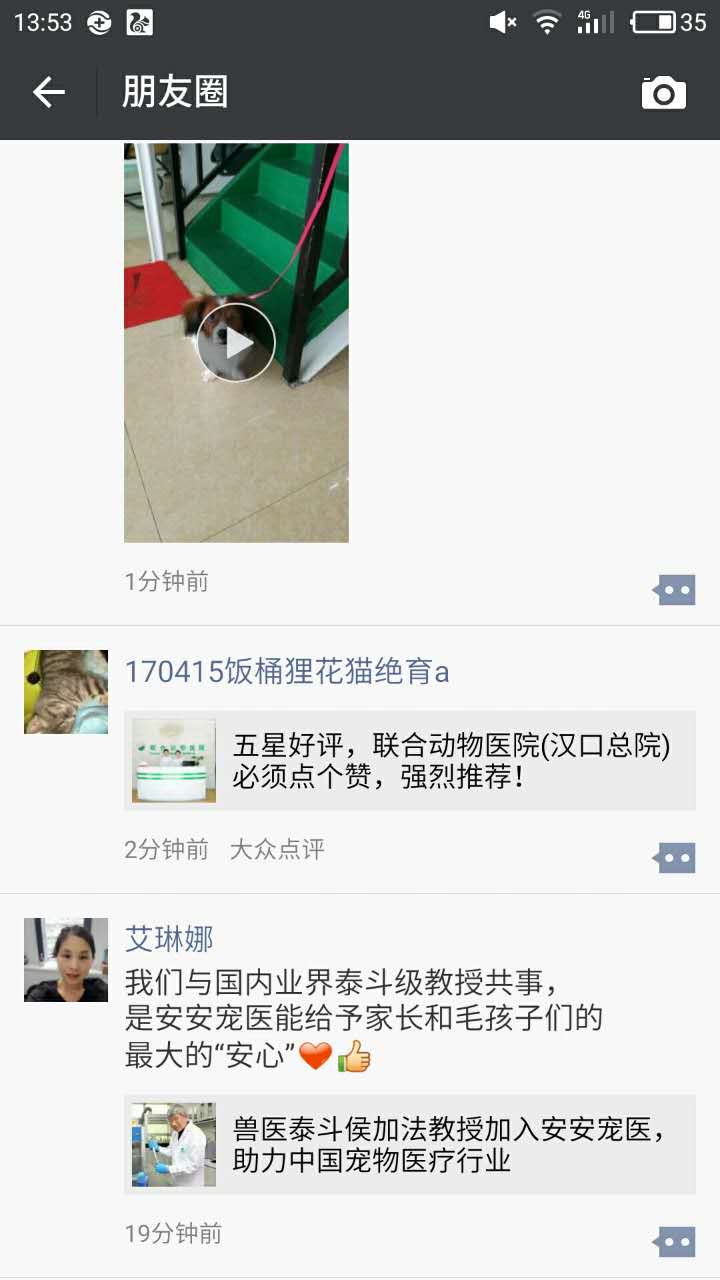Play the dog video

click(236, 343)
